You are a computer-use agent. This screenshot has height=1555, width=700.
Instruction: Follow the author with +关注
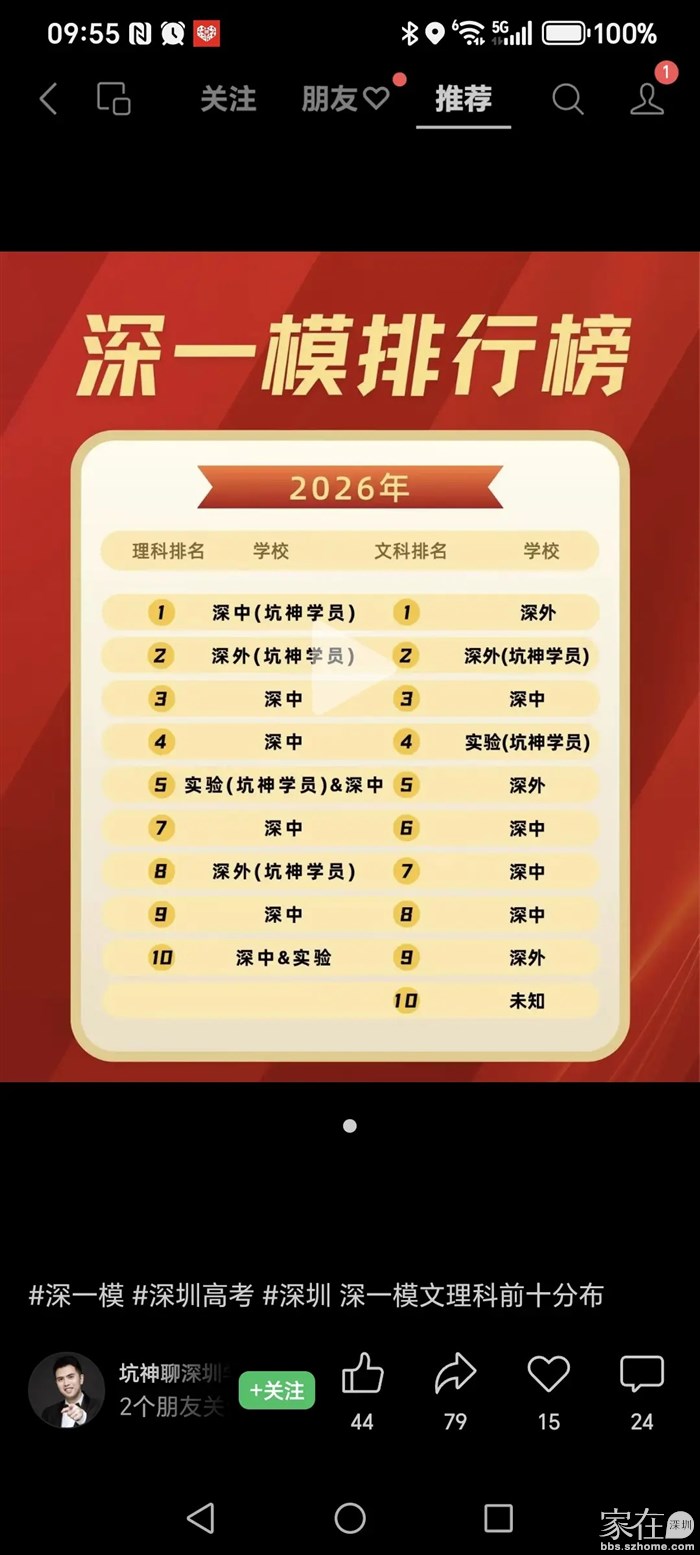click(x=277, y=1390)
